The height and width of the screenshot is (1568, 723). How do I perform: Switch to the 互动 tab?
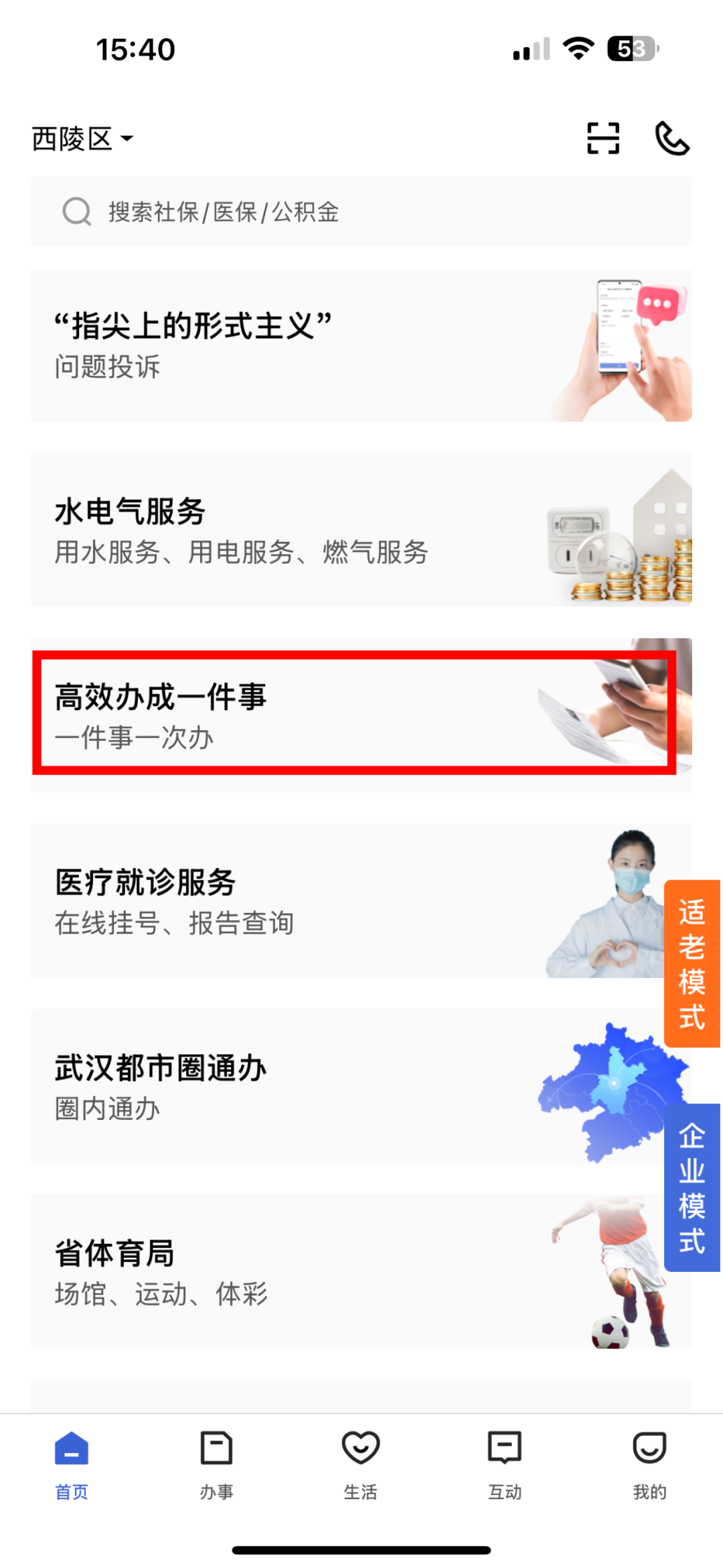[x=505, y=1465]
